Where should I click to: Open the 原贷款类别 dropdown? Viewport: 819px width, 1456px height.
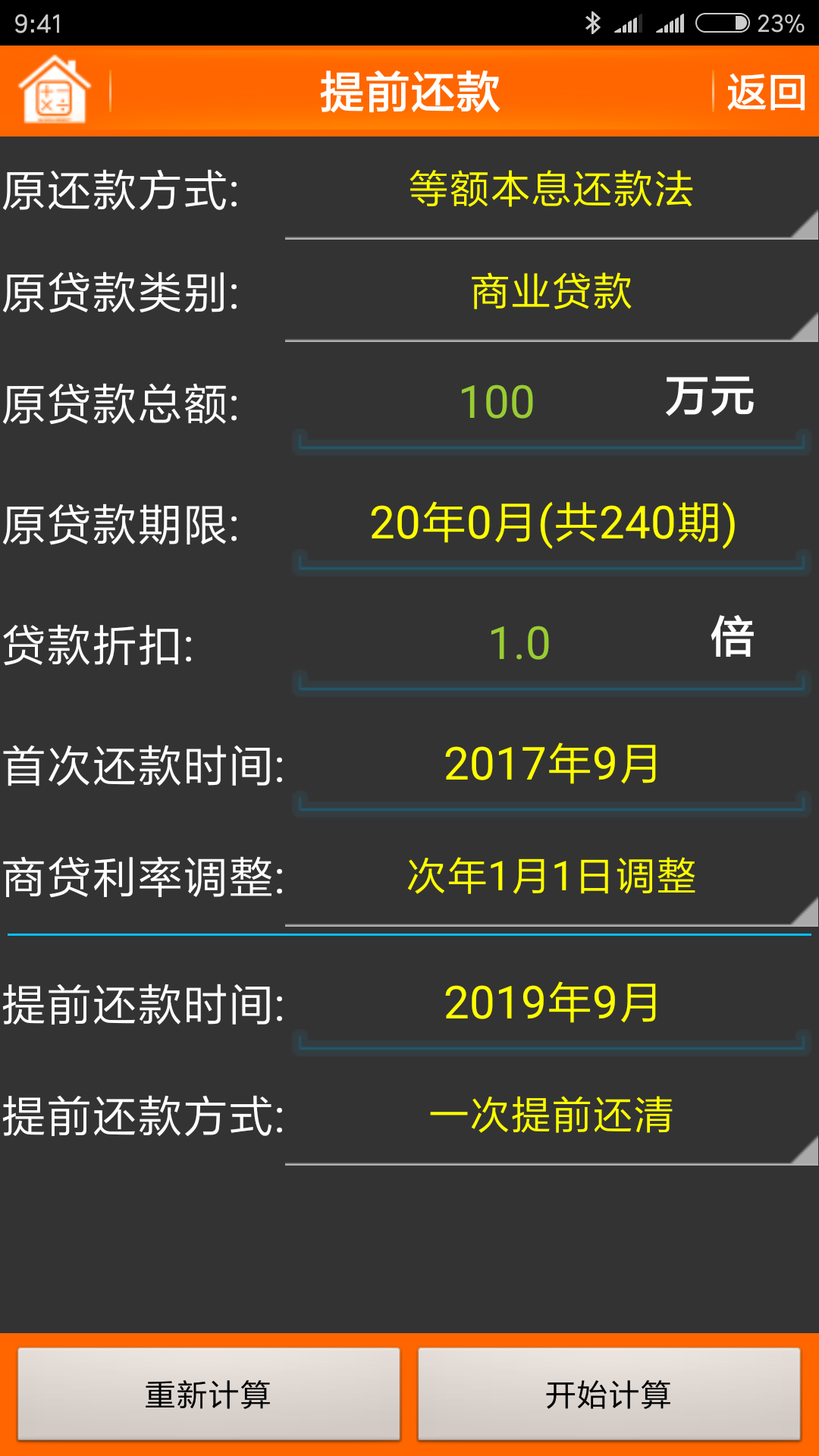coord(551,292)
